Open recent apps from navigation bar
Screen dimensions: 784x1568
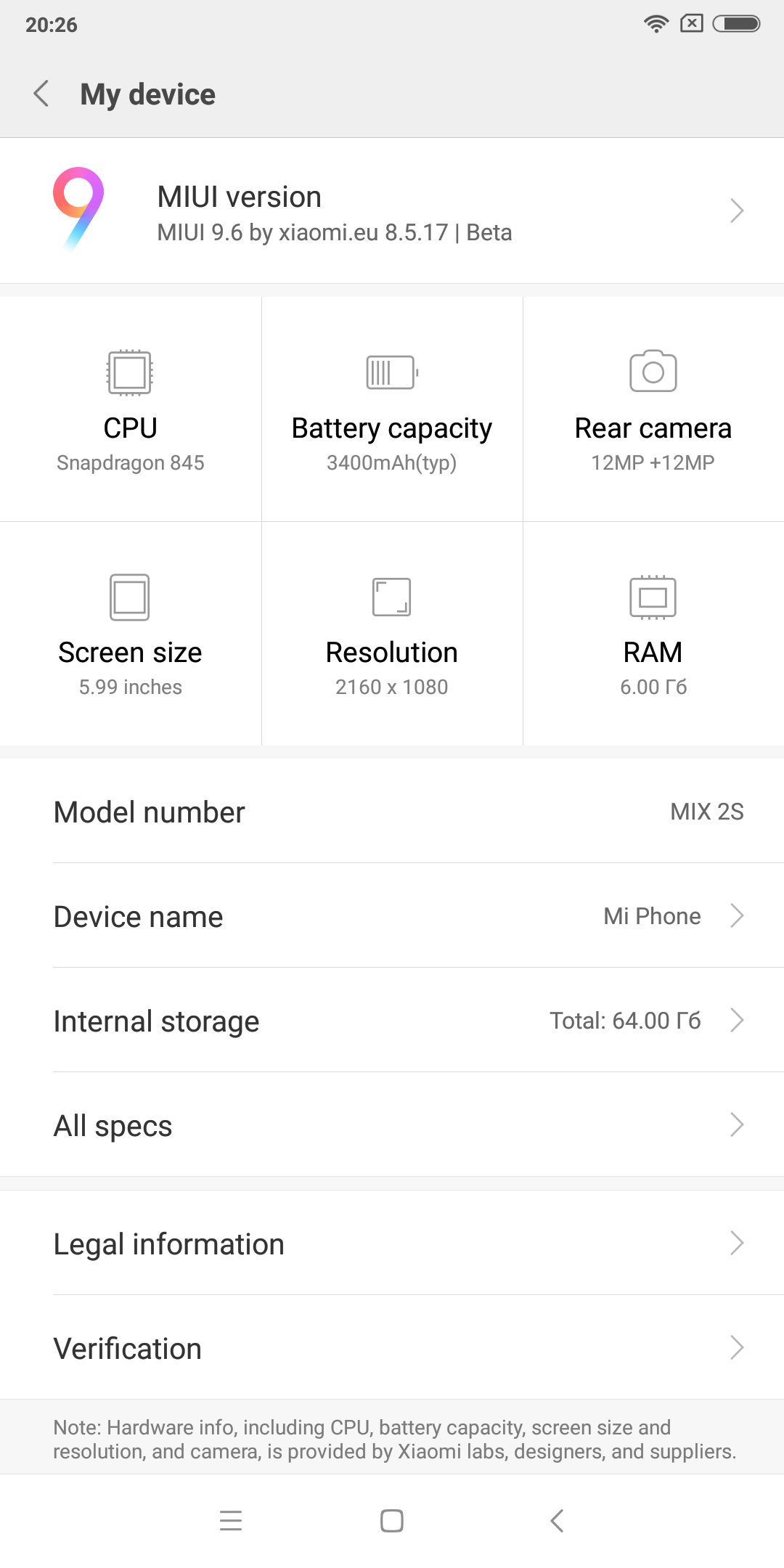(231, 1520)
